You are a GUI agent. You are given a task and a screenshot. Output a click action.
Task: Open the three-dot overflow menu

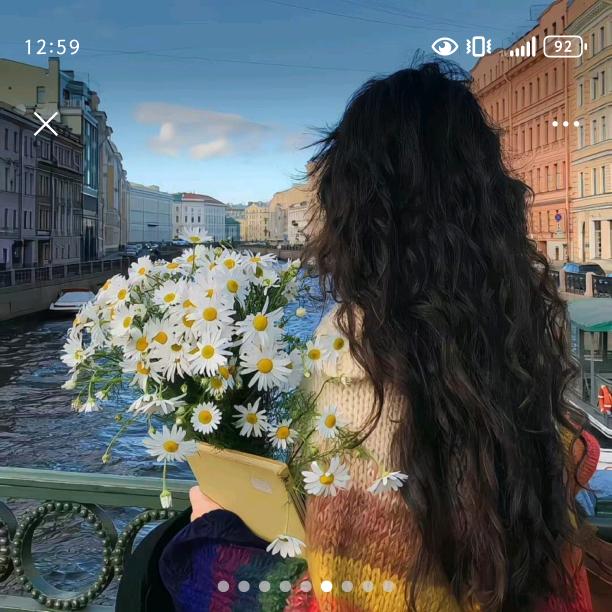click(565, 124)
